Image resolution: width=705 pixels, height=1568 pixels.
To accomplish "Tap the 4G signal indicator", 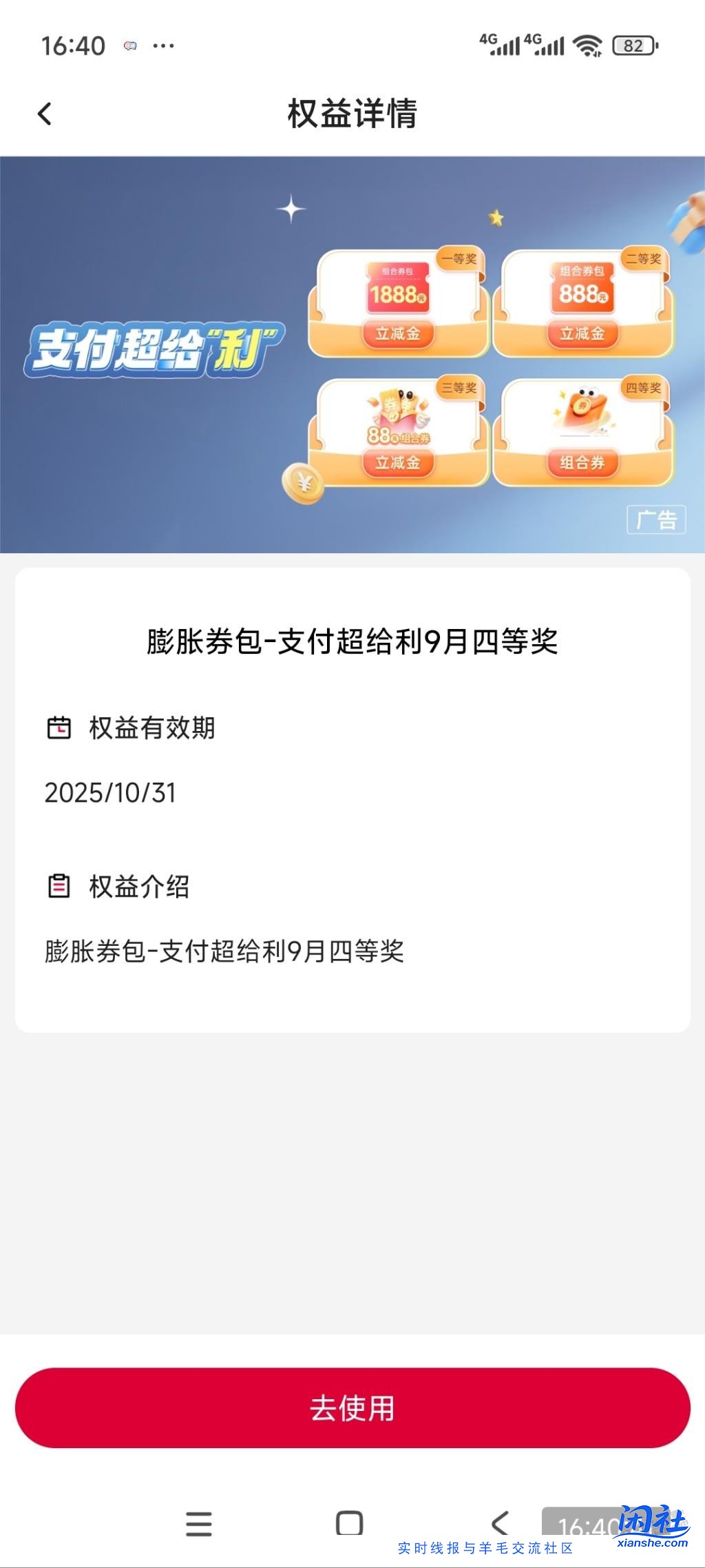I will coord(501,44).
